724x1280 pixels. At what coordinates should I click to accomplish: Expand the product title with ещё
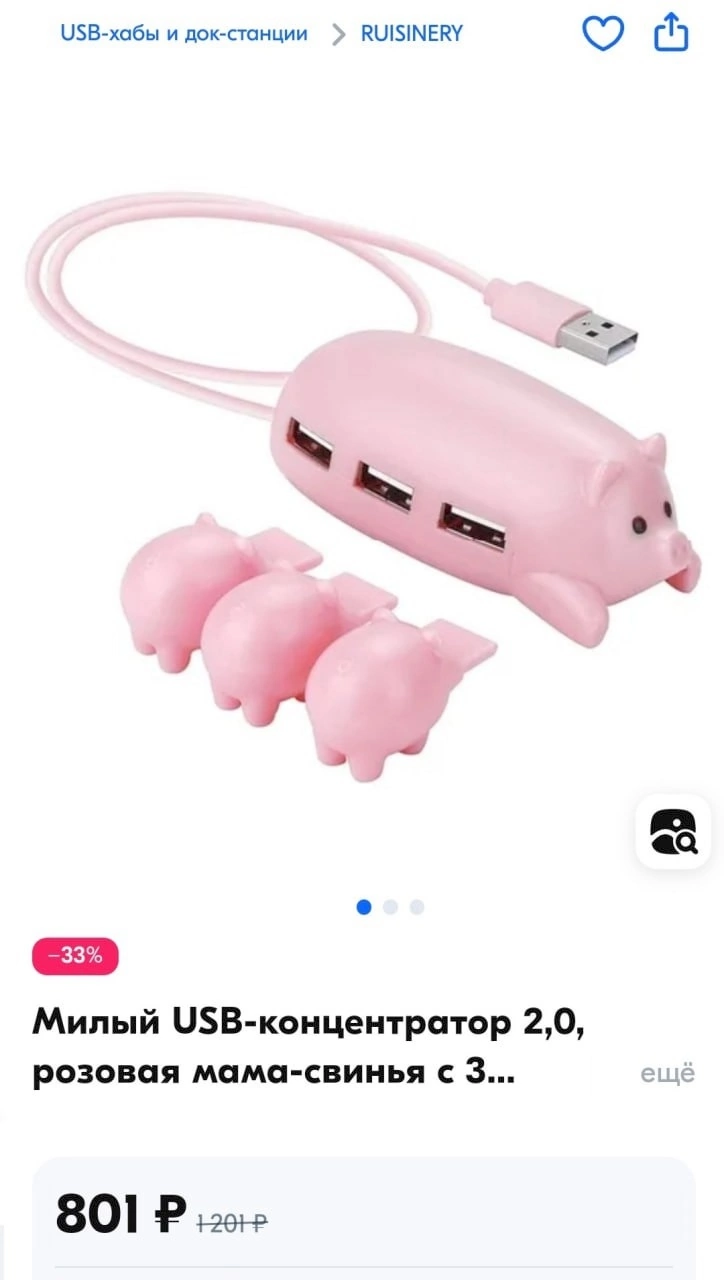[x=667, y=1074]
